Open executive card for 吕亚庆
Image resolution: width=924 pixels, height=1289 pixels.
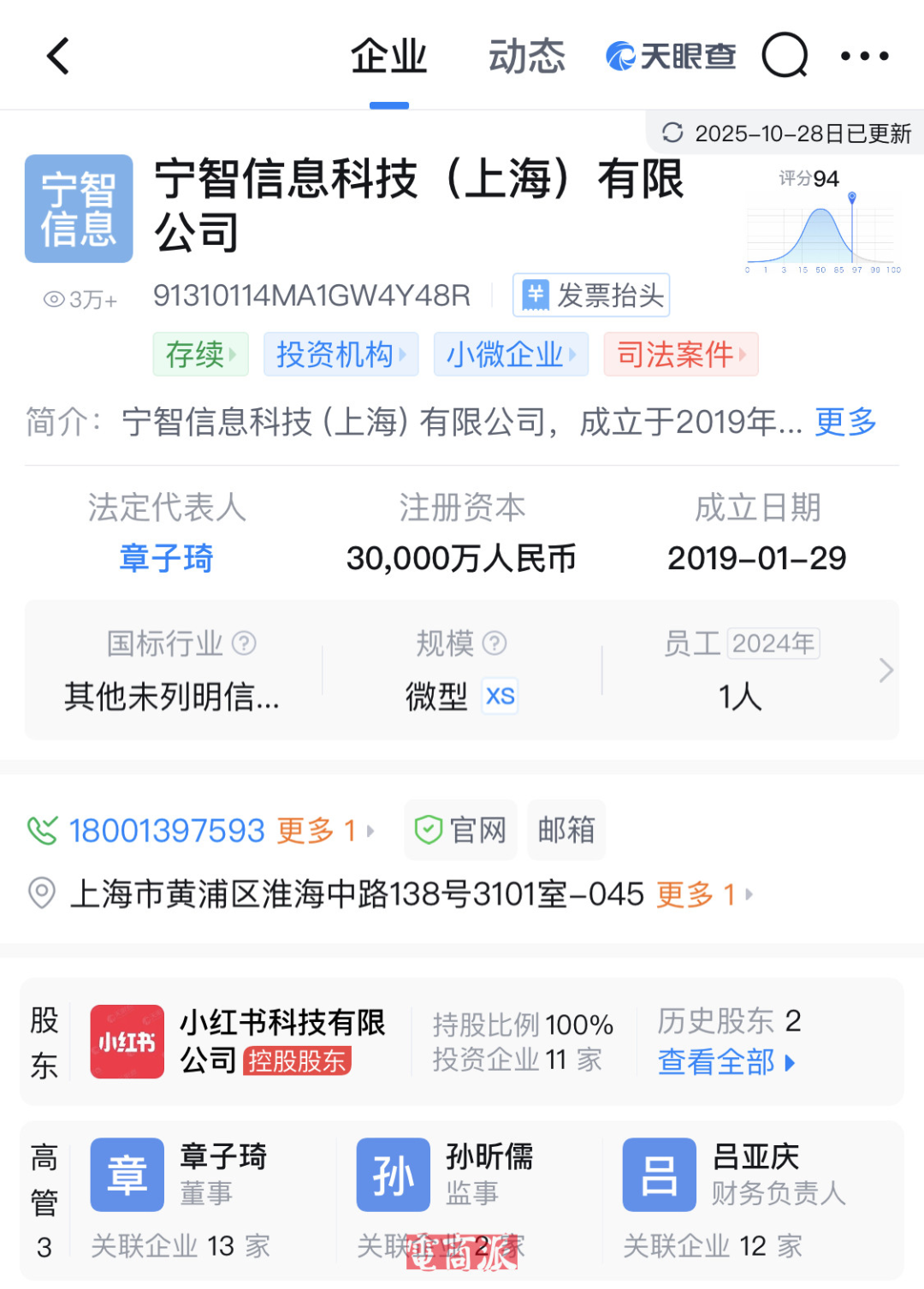736,1174
